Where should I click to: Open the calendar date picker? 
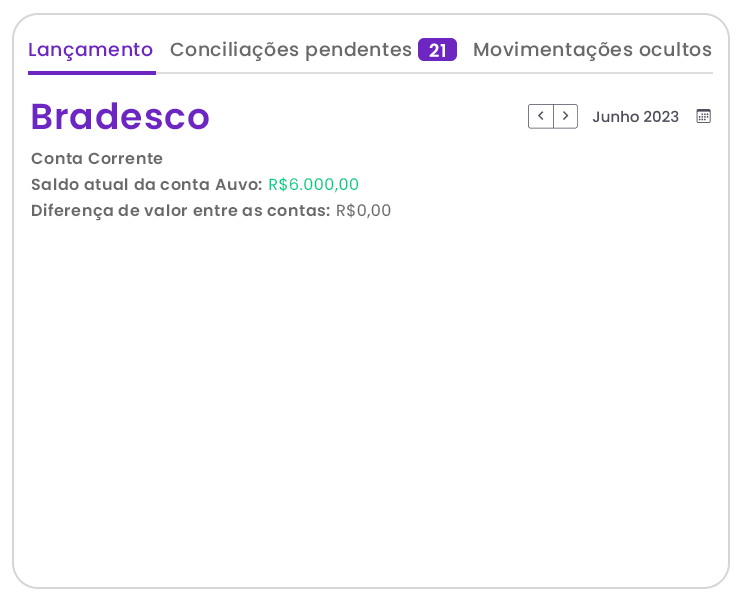pyautogui.click(x=704, y=116)
